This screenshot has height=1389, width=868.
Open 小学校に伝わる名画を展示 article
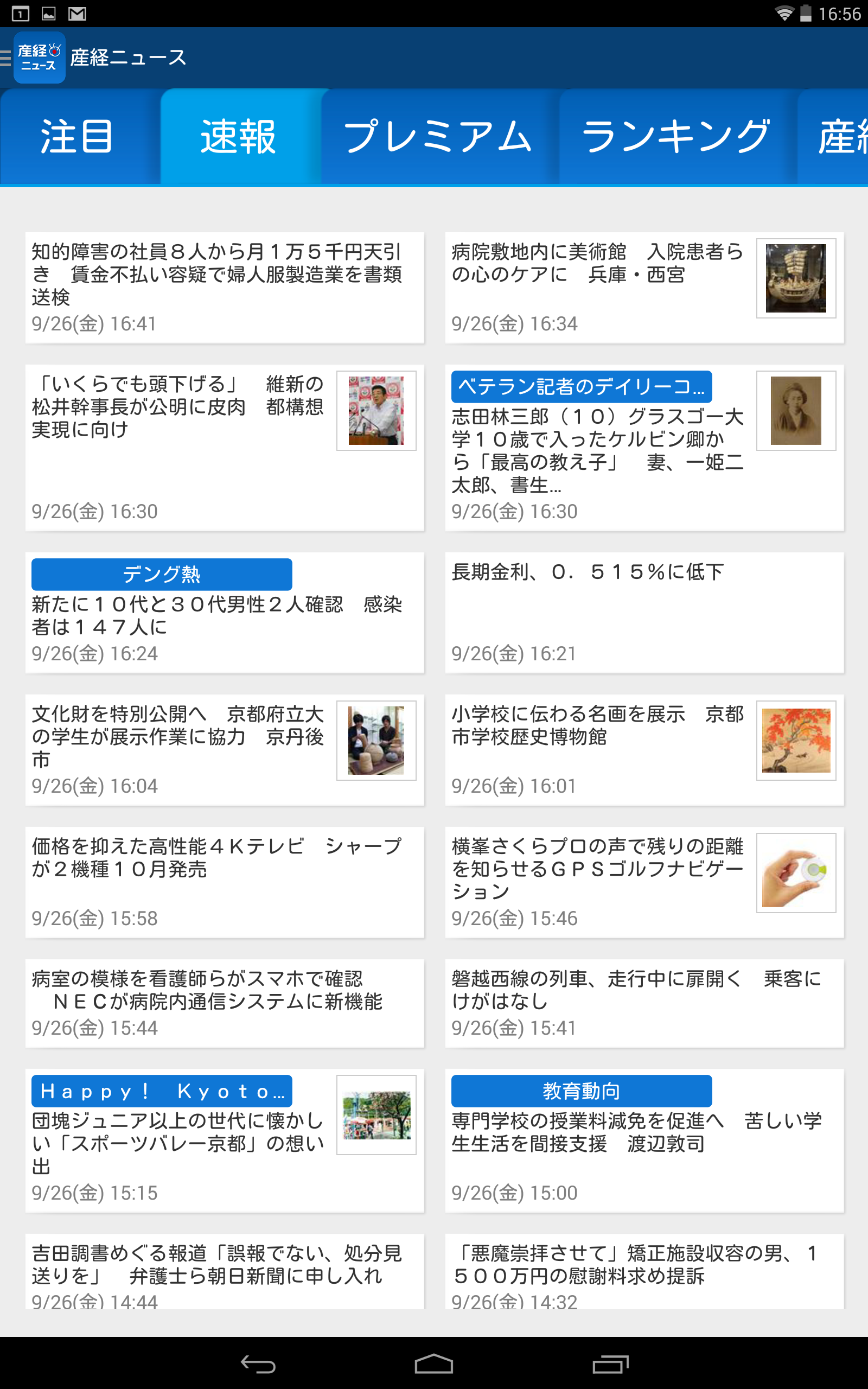click(597, 749)
